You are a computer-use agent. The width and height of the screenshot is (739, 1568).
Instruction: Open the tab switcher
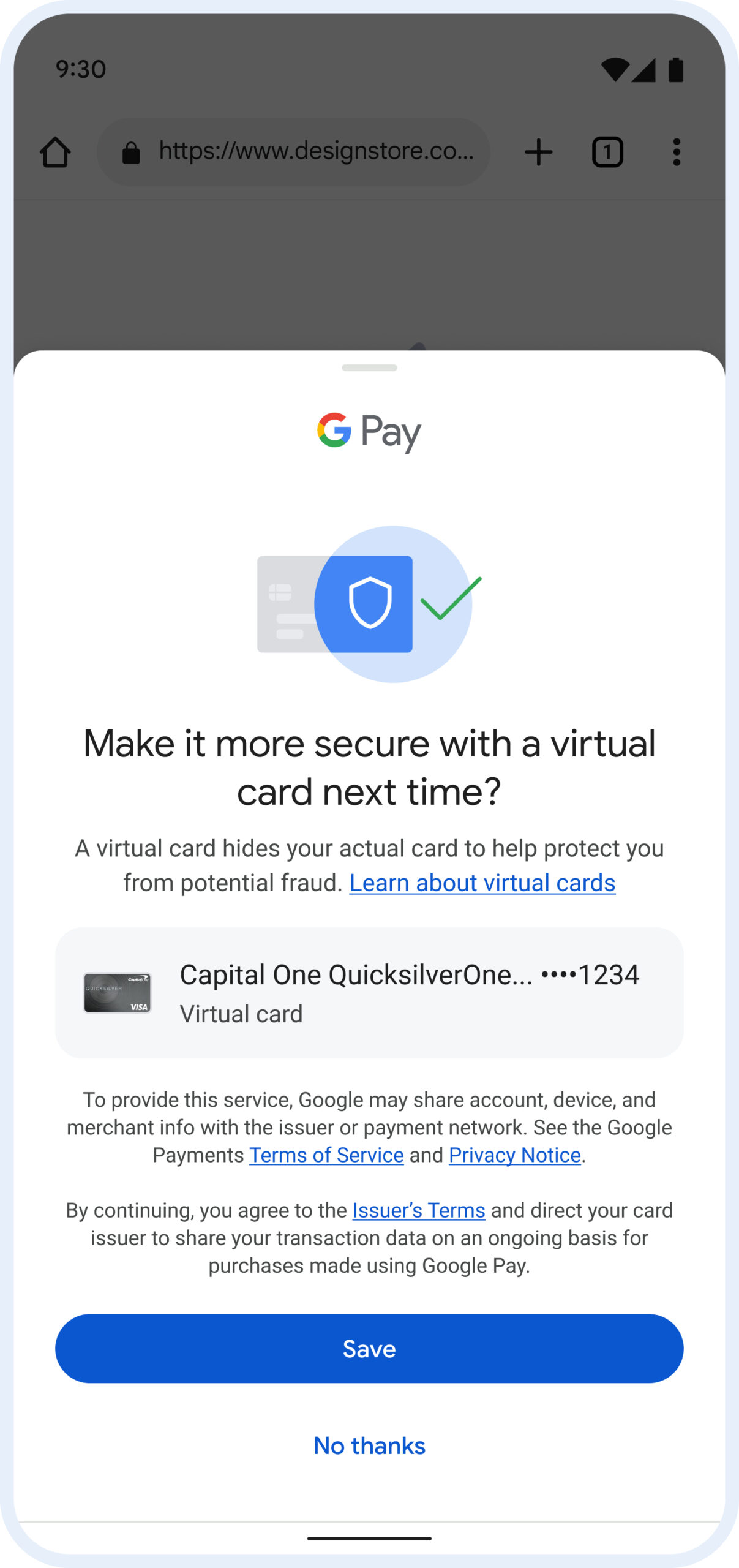tap(607, 152)
